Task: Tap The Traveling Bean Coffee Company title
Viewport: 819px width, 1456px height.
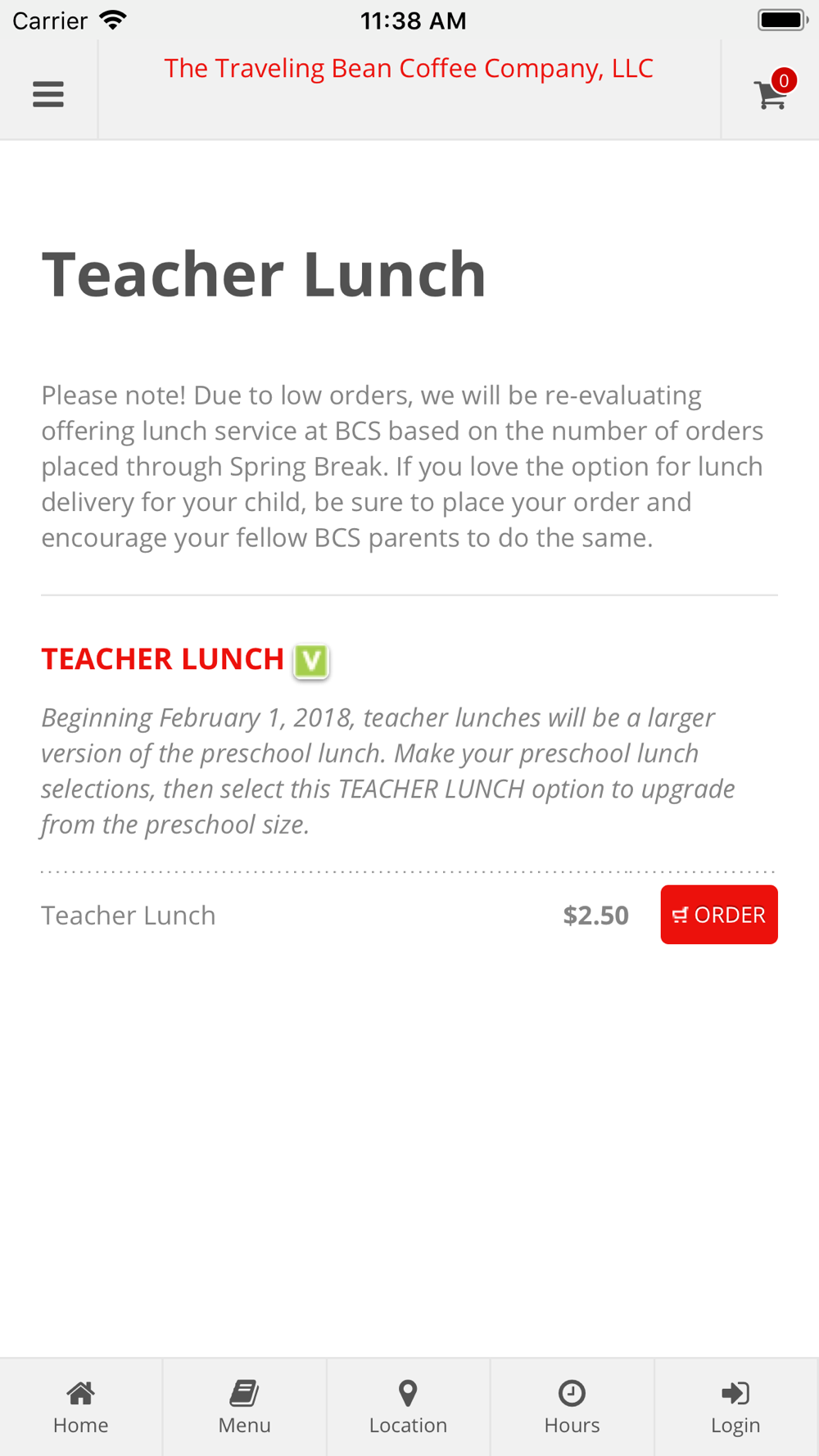Action: tap(409, 69)
